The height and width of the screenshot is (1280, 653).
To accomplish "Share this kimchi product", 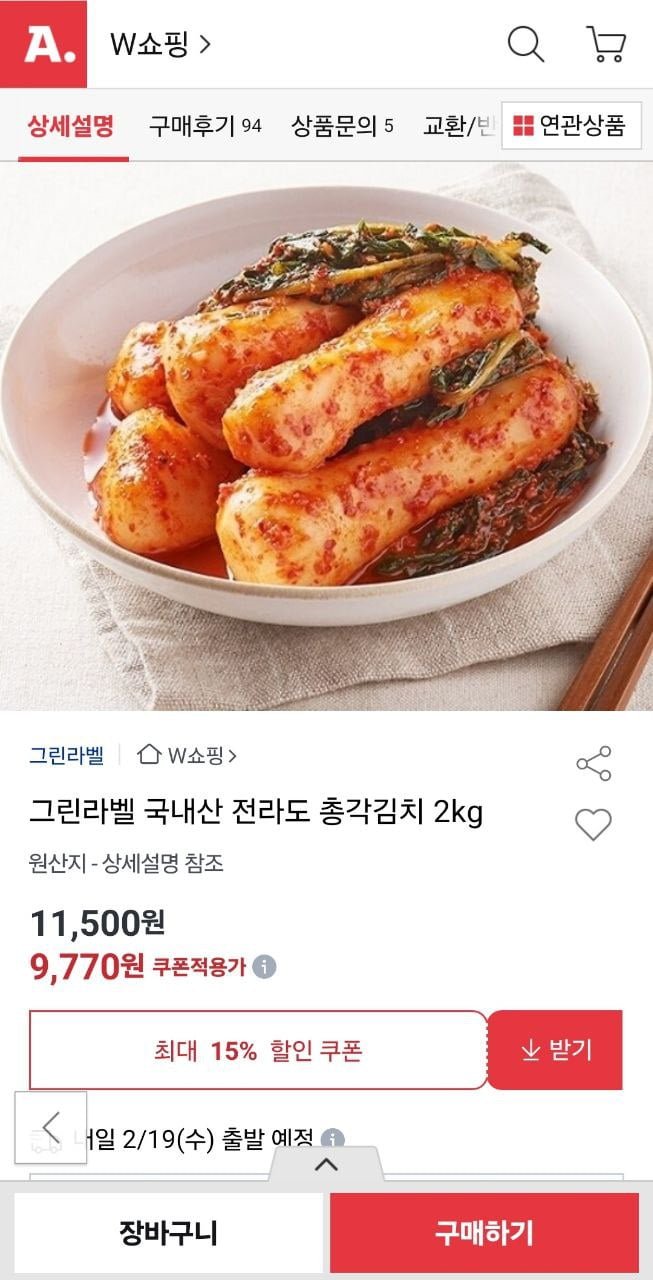I will (593, 764).
